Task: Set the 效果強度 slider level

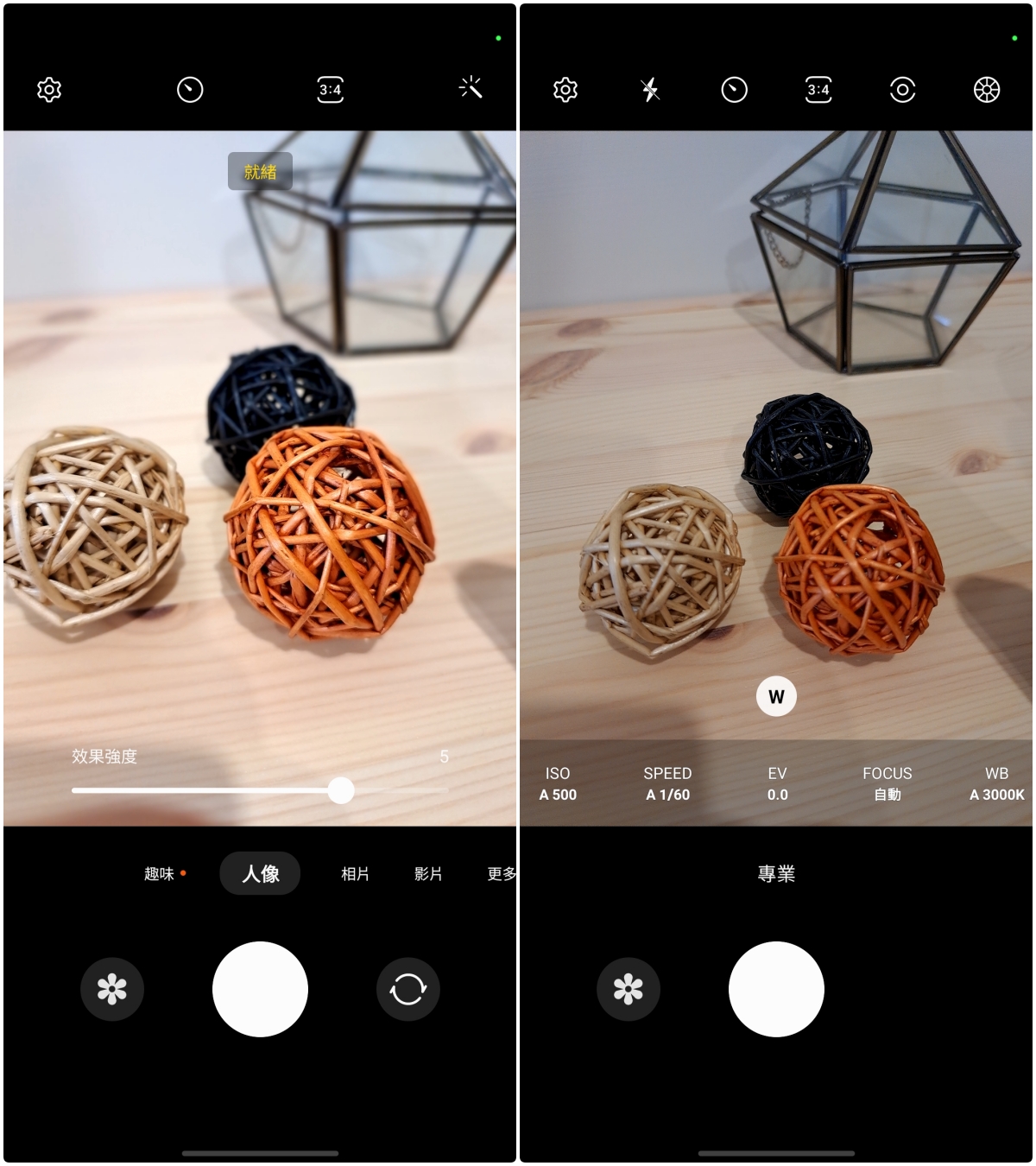Action: [341, 790]
